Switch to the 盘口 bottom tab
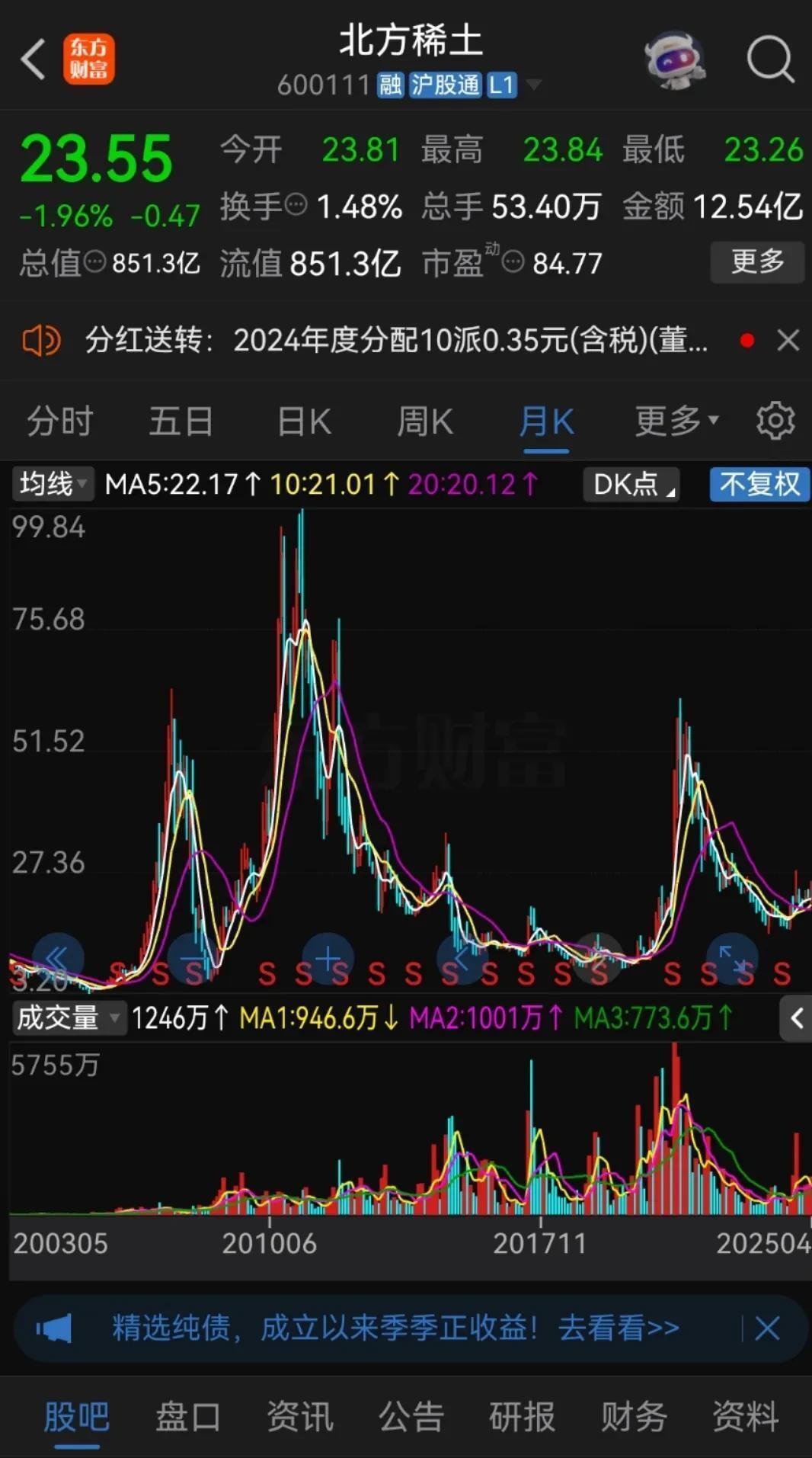This screenshot has width=812, height=1458. click(x=187, y=1418)
